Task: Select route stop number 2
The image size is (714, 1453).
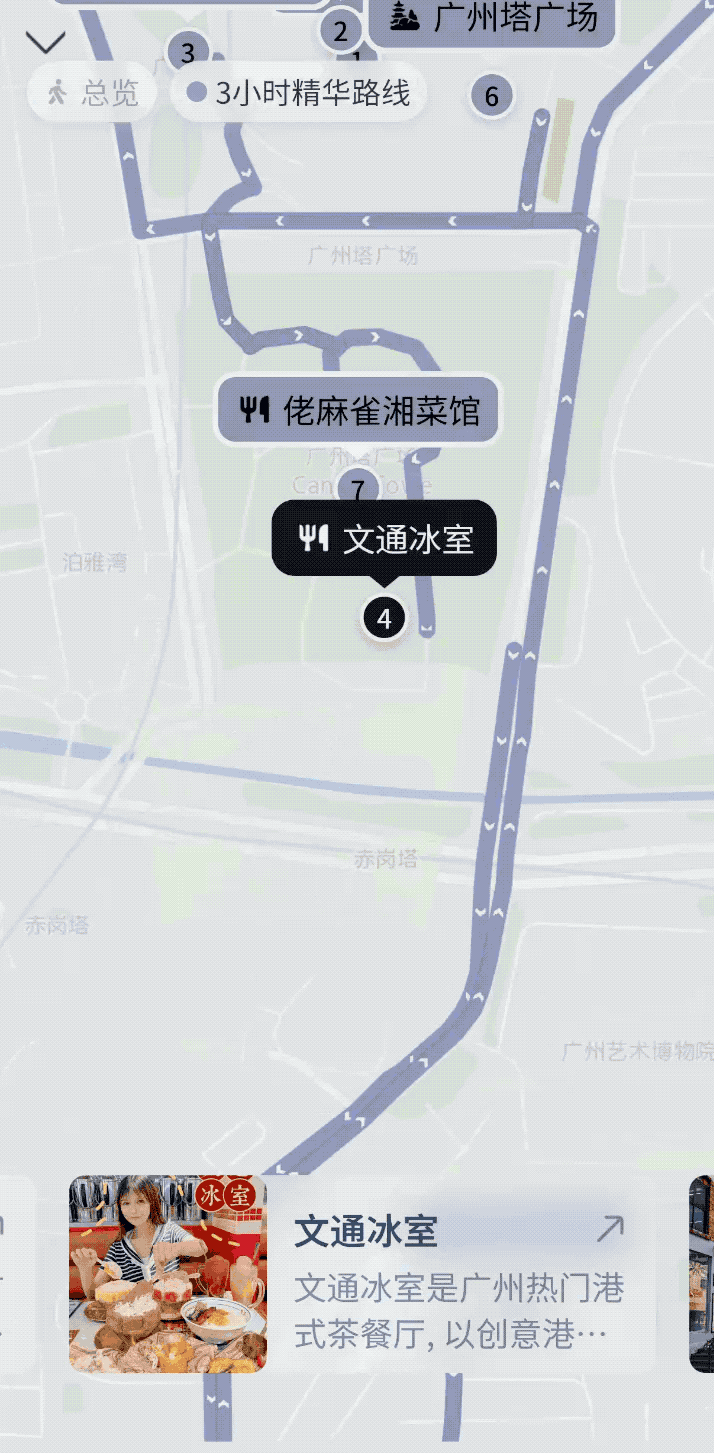Action: 341,32
